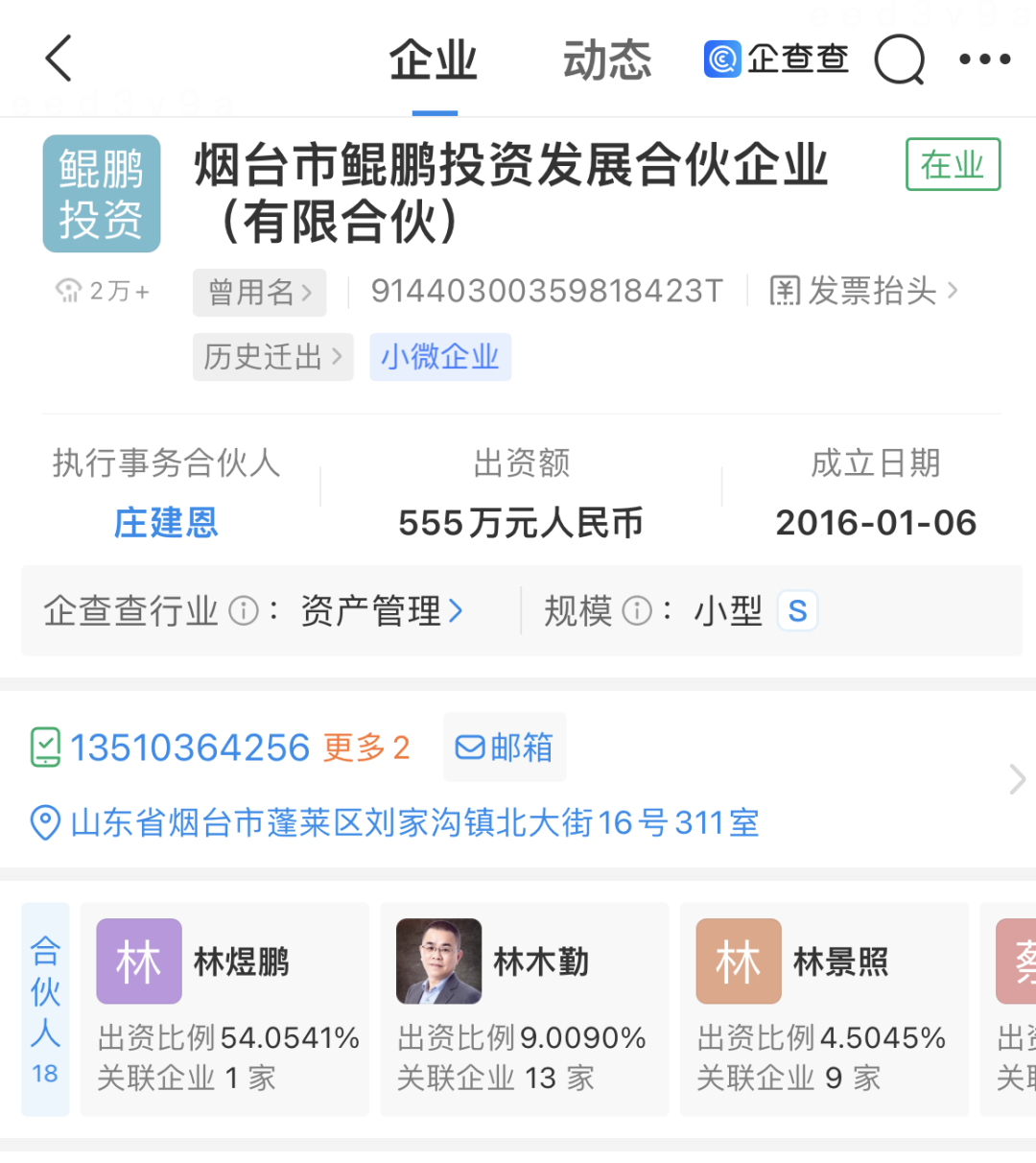Call phone number 13510364256
The image size is (1036, 1163).
point(189,748)
